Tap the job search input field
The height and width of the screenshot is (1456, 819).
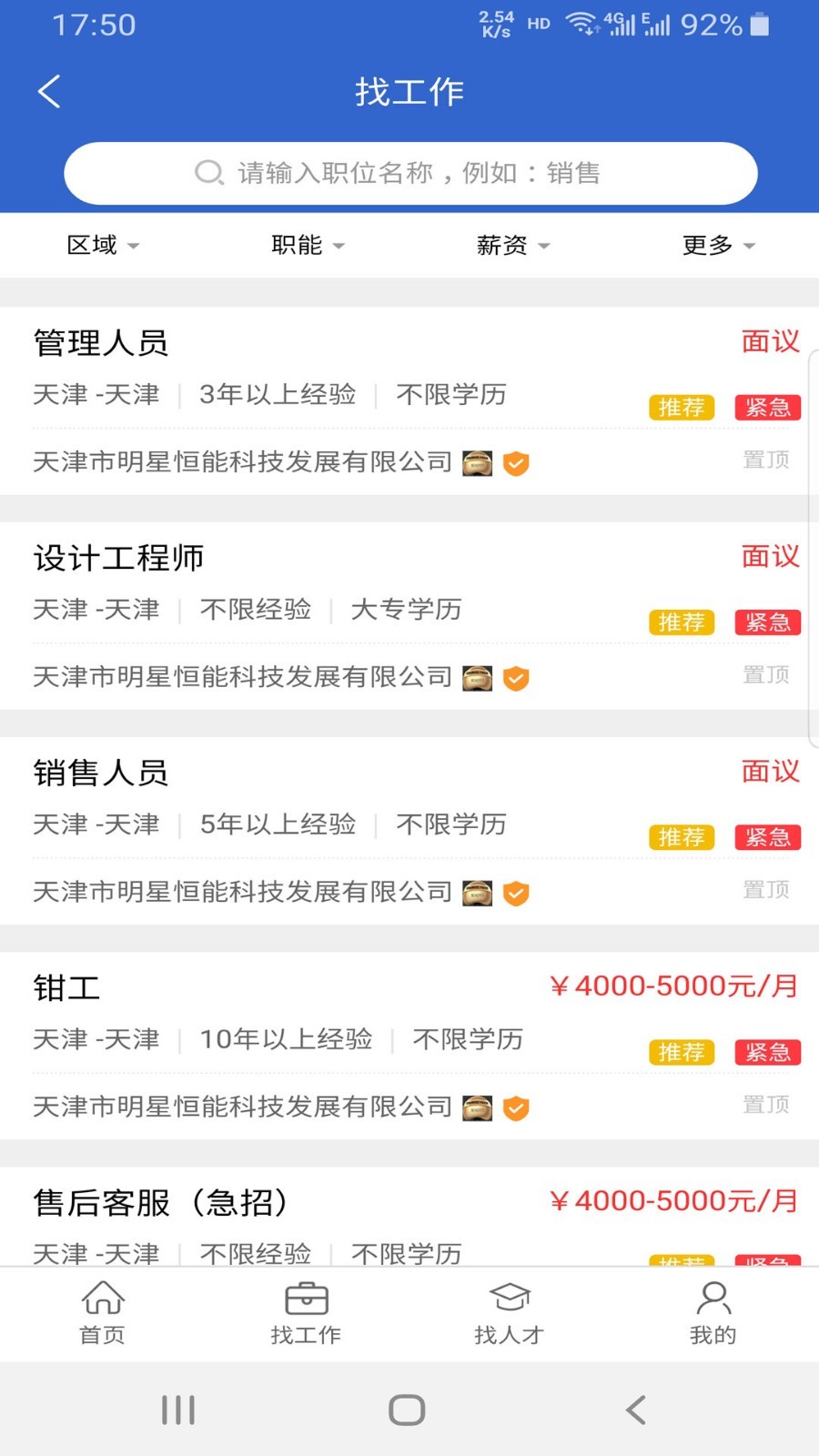(x=409, y=173)
